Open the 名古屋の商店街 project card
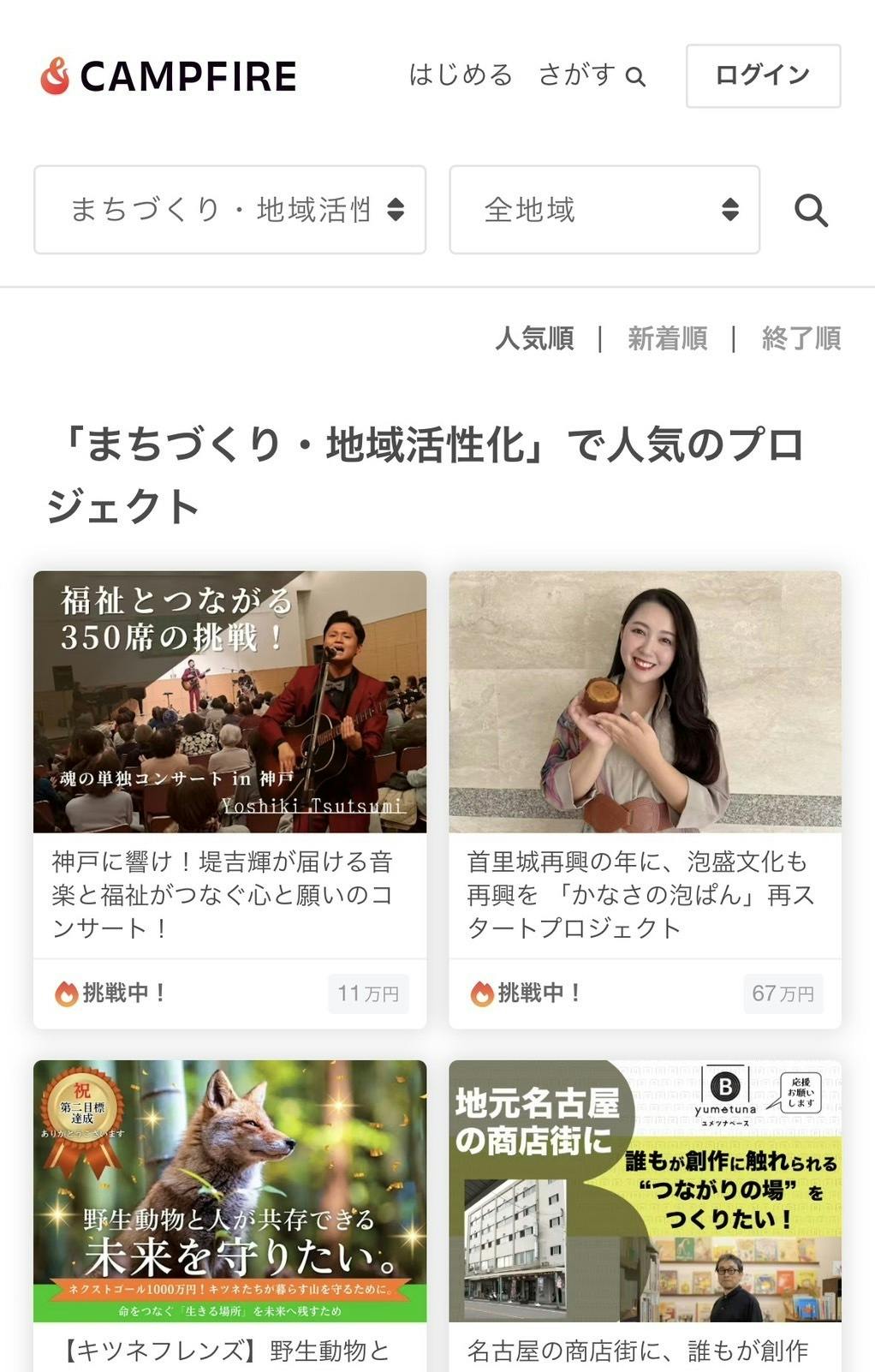 coord(645,1216)
